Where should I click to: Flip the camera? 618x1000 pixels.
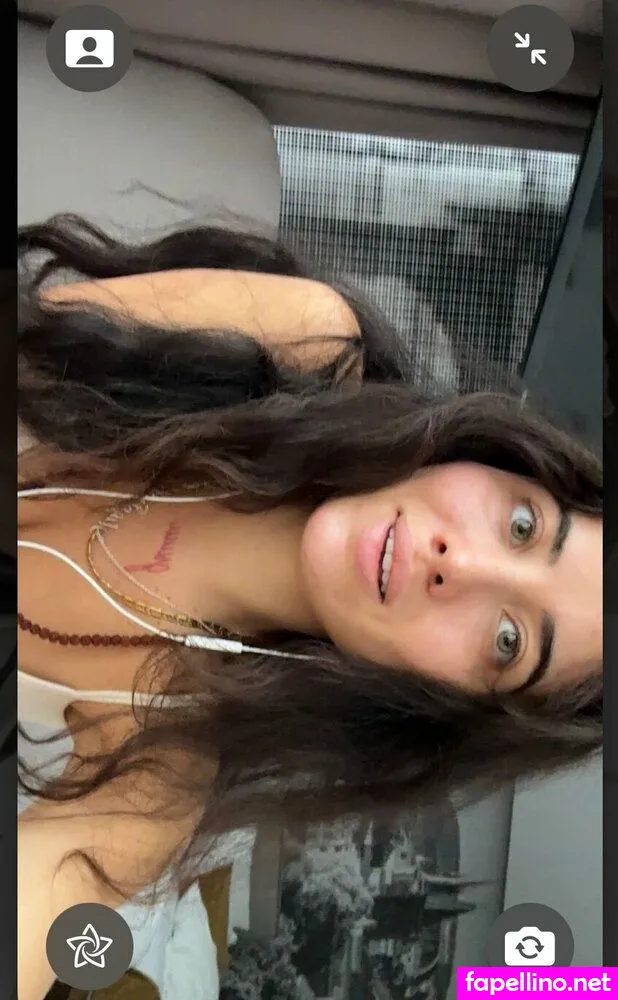tap(530, 945)
